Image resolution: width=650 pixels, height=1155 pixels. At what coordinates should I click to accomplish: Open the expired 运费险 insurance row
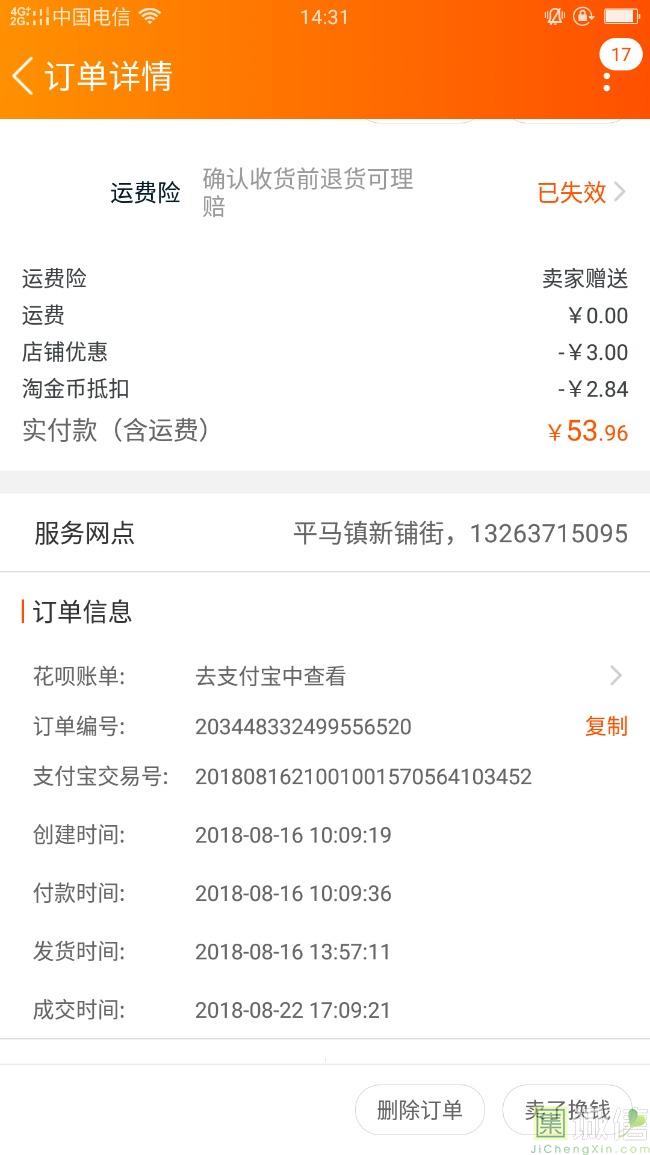325,192
